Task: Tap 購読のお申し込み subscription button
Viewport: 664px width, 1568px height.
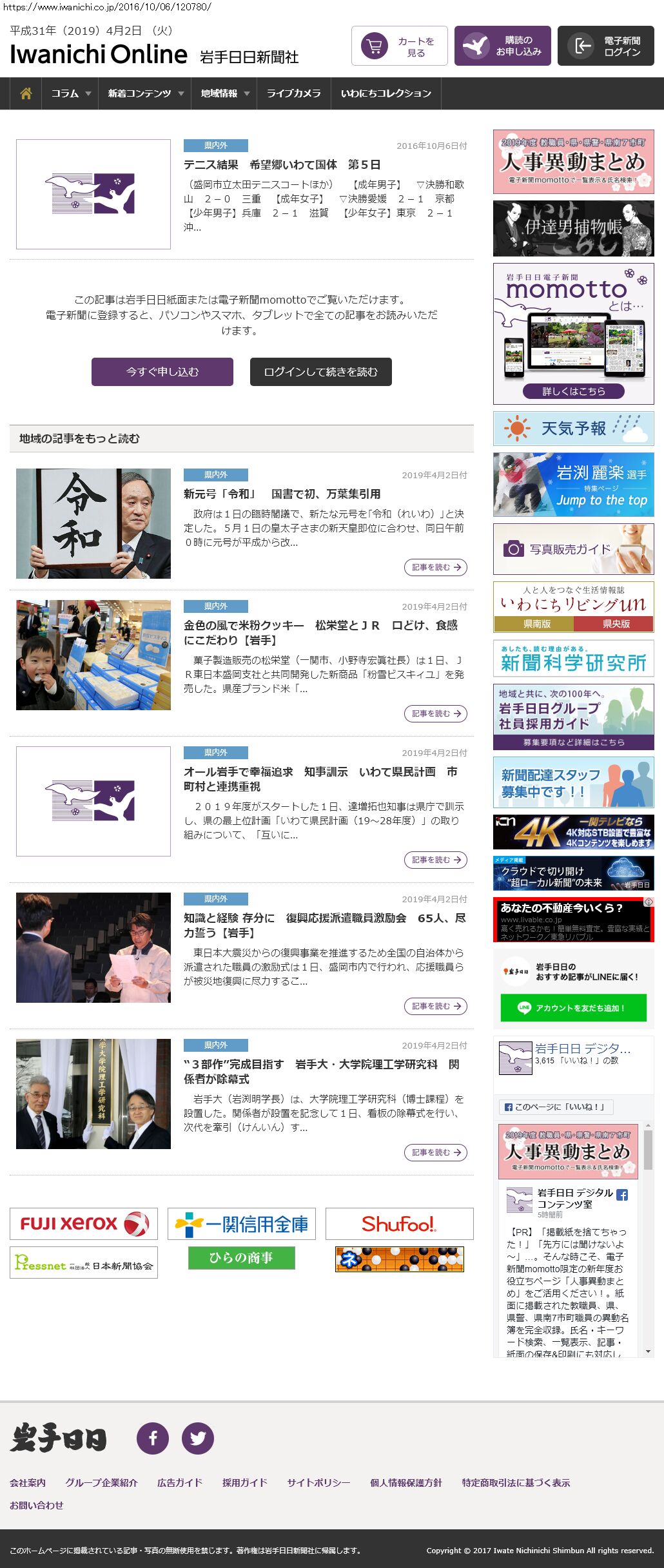Action: (x=502, y=46)
